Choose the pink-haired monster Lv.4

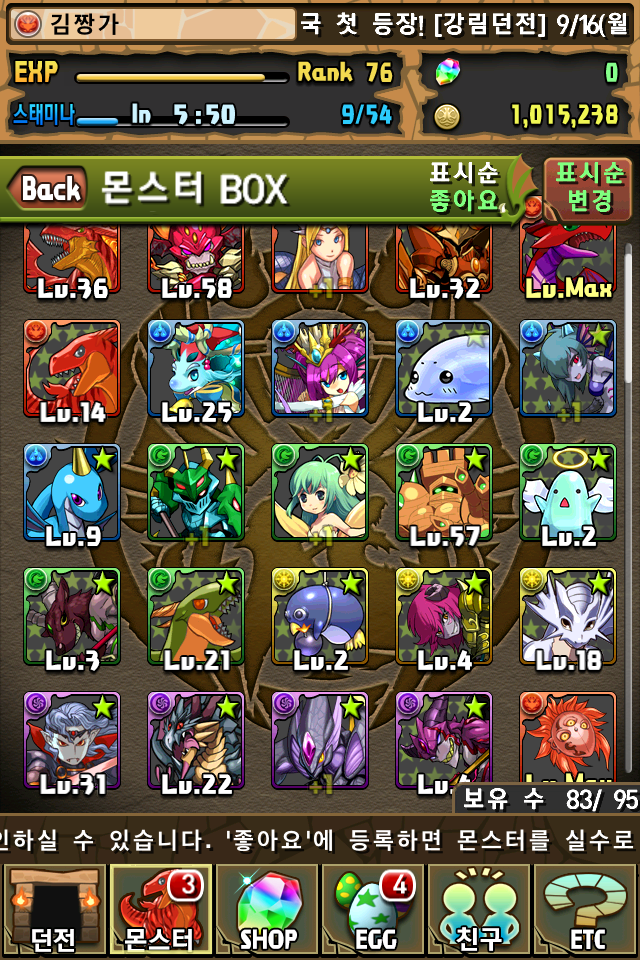tap(444, 618)
